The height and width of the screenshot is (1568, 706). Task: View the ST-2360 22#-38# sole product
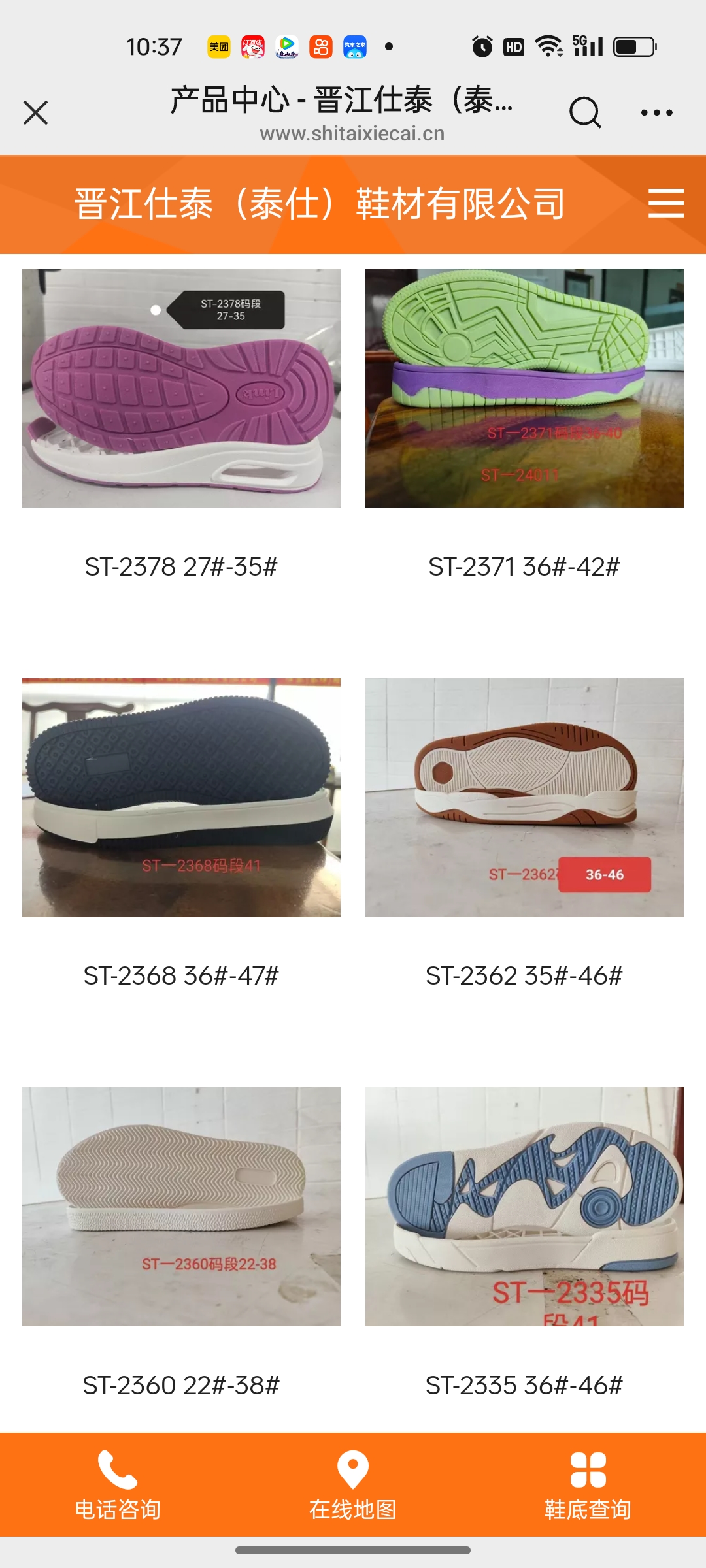tap(181, 1206)
